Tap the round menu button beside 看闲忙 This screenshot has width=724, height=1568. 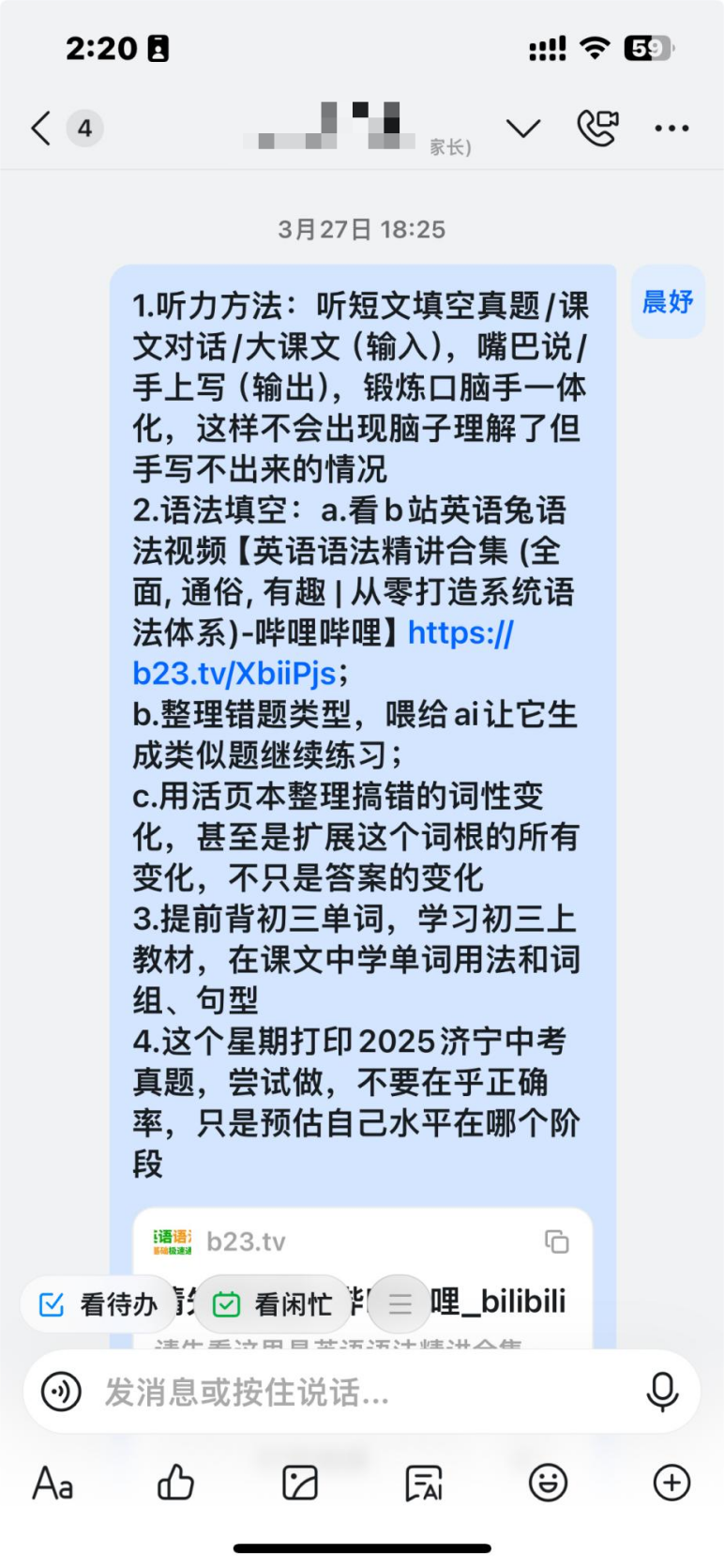click(400, 1303)
